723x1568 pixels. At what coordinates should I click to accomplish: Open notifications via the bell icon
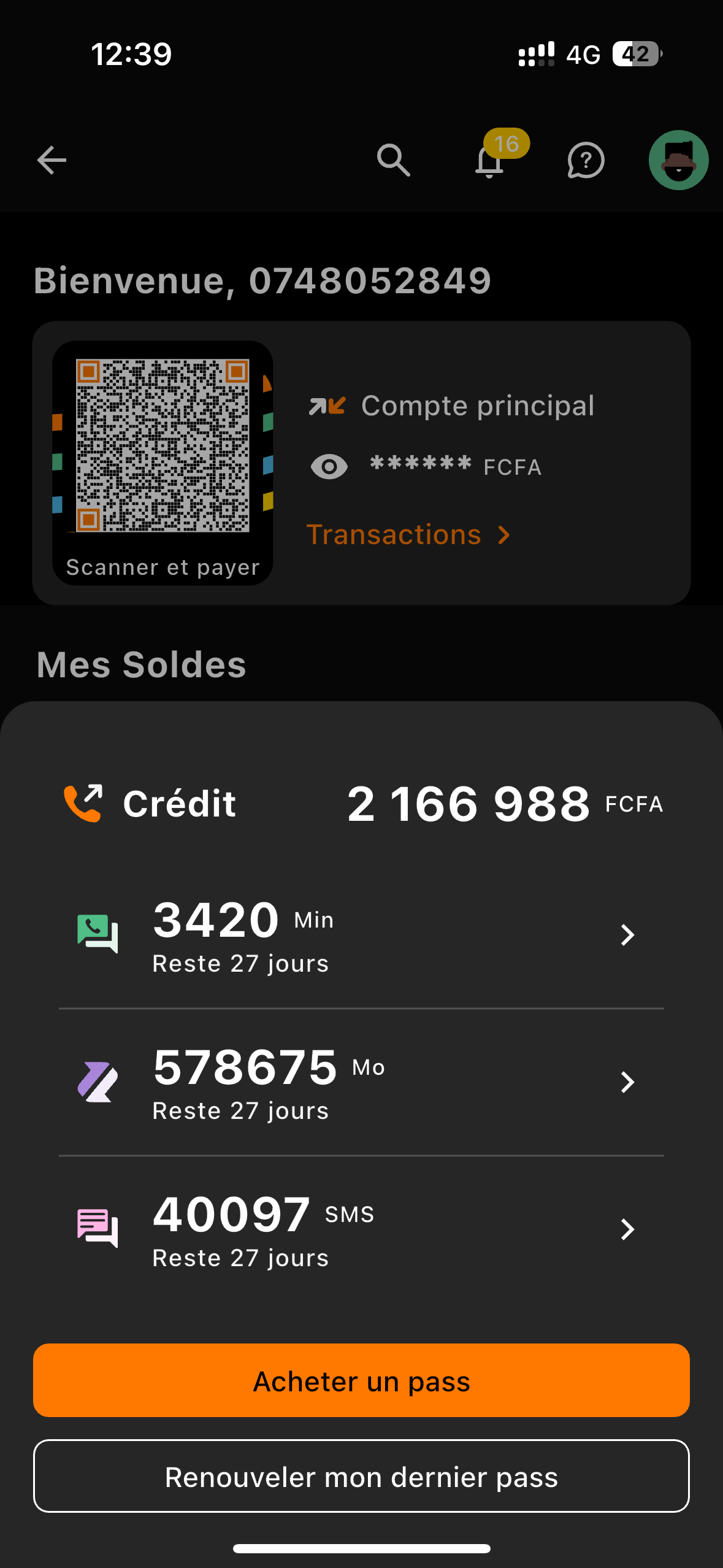point(488,166)
